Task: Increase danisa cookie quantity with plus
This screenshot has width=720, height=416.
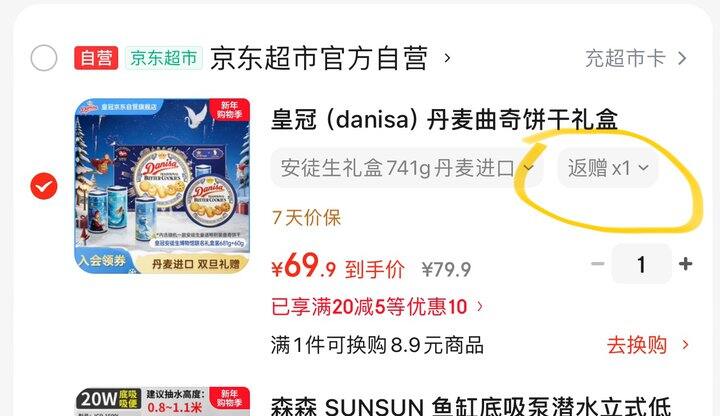Action: pyautogui.click(x=686, y=264)
